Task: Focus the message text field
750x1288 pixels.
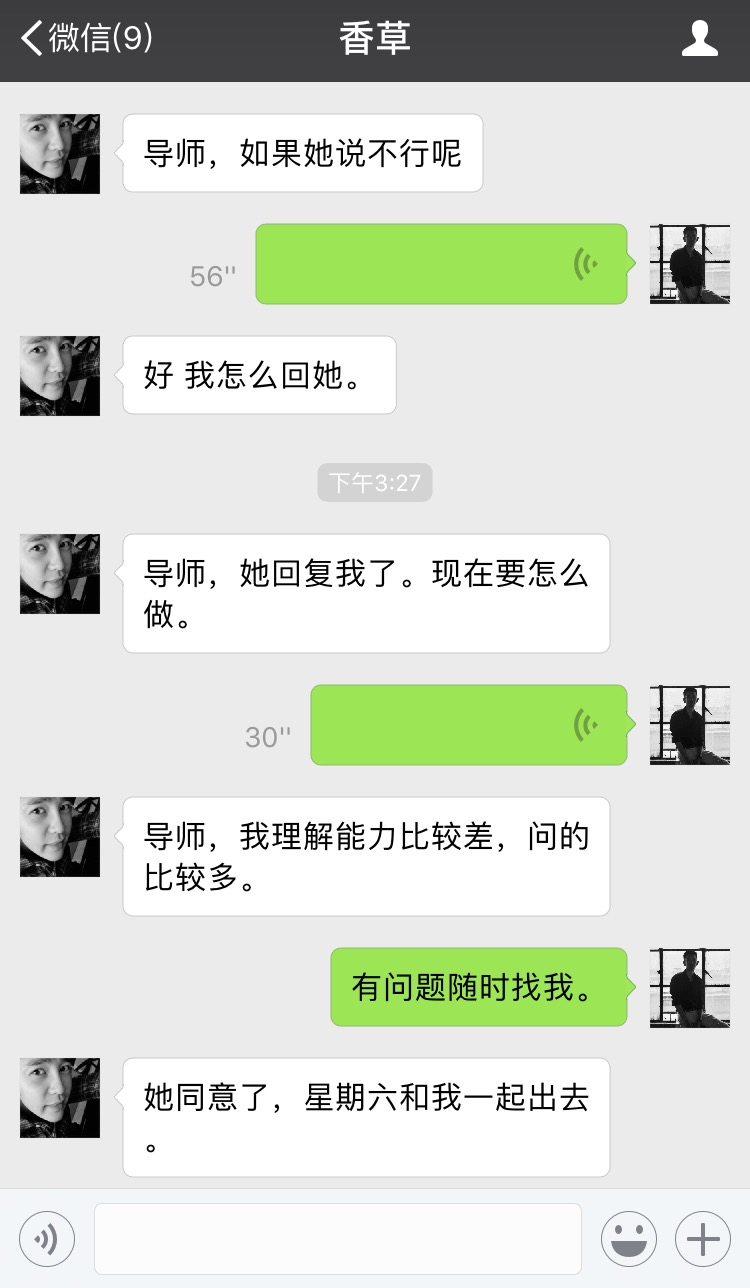Action: coord(338,1239)
